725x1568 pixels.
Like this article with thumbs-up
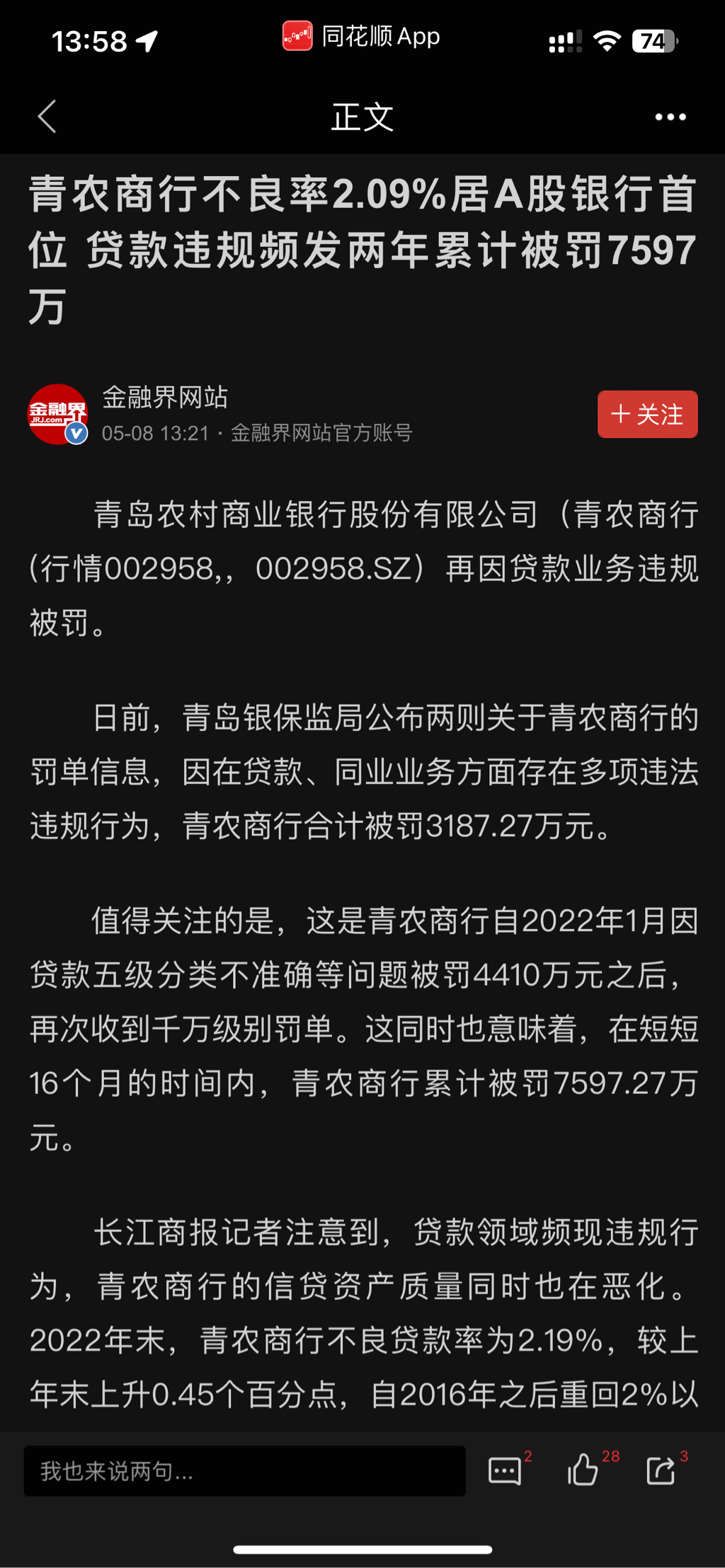[x=583, y=1470]
